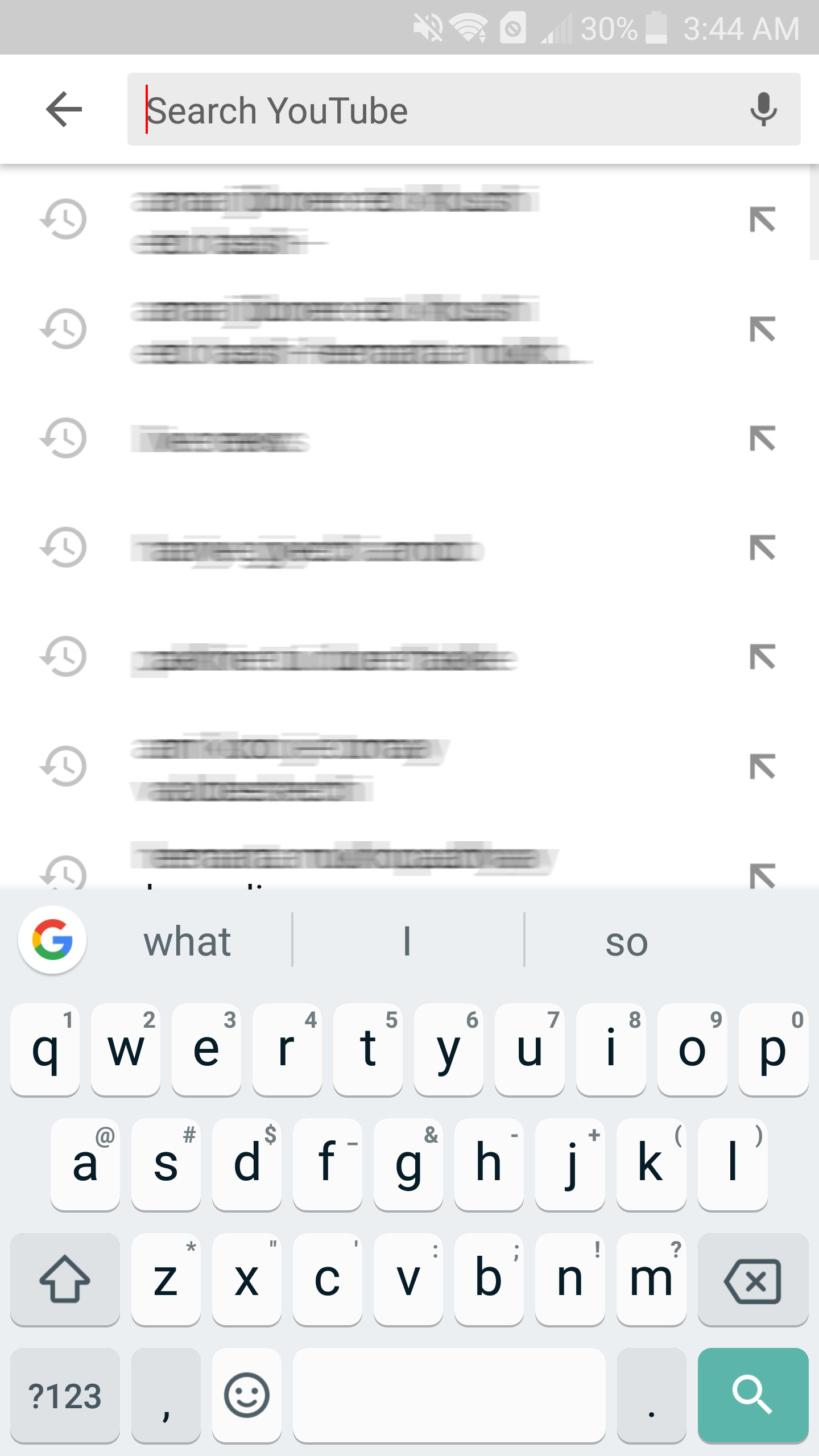The width and height of the screenshot is (819, 1456).
Task: Open the emoji keyboard
Action: click(246, 1395)
